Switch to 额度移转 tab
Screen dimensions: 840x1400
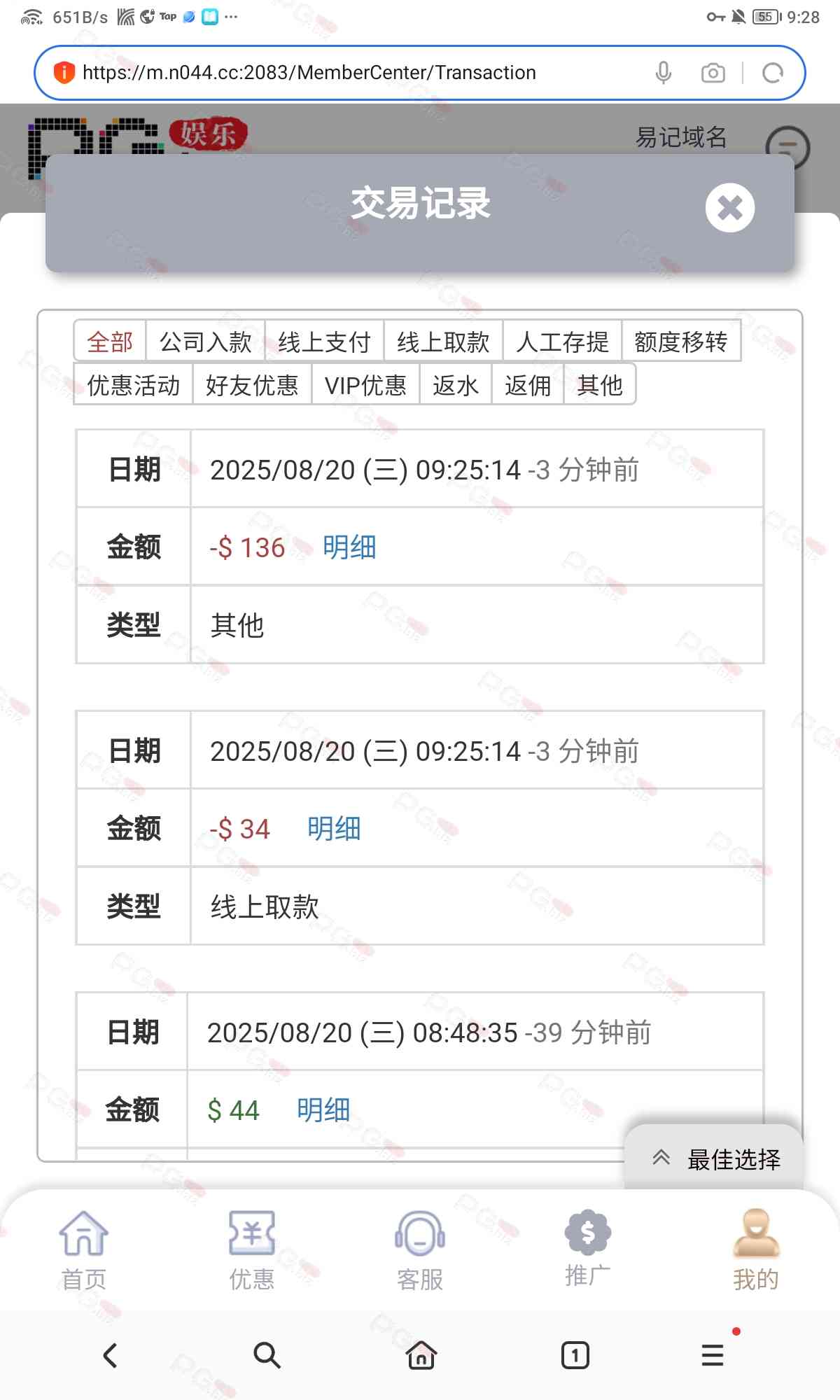pos(680,342)
